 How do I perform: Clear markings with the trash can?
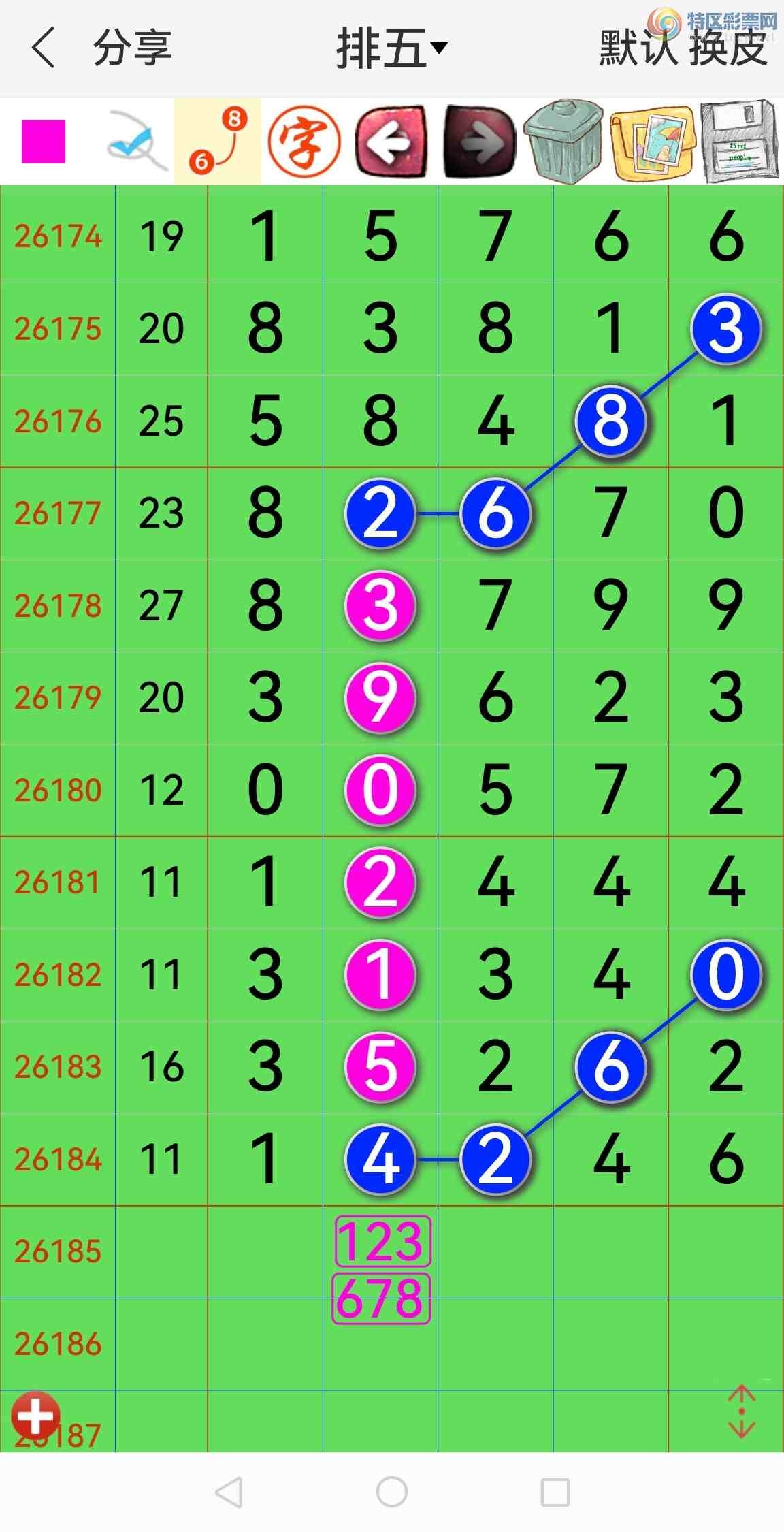564,142
